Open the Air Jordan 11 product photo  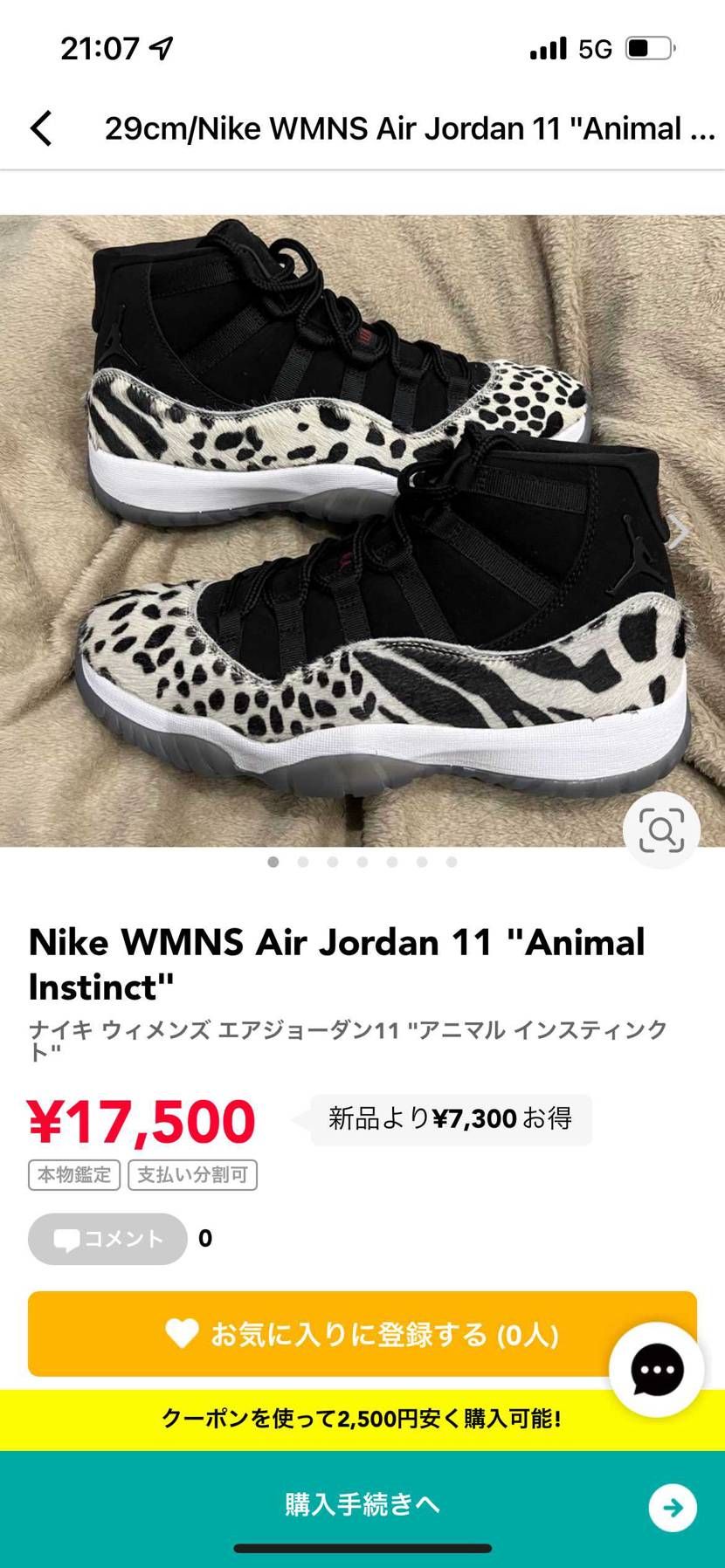tap(362, 531)
